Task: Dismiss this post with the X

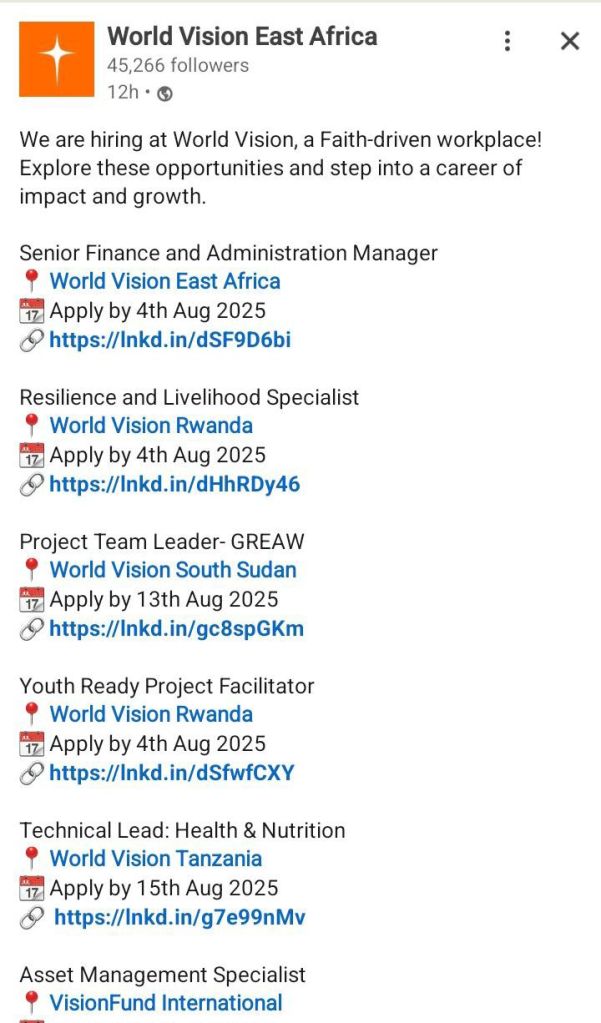Action: pyautogui.click(x=570, y=41)
